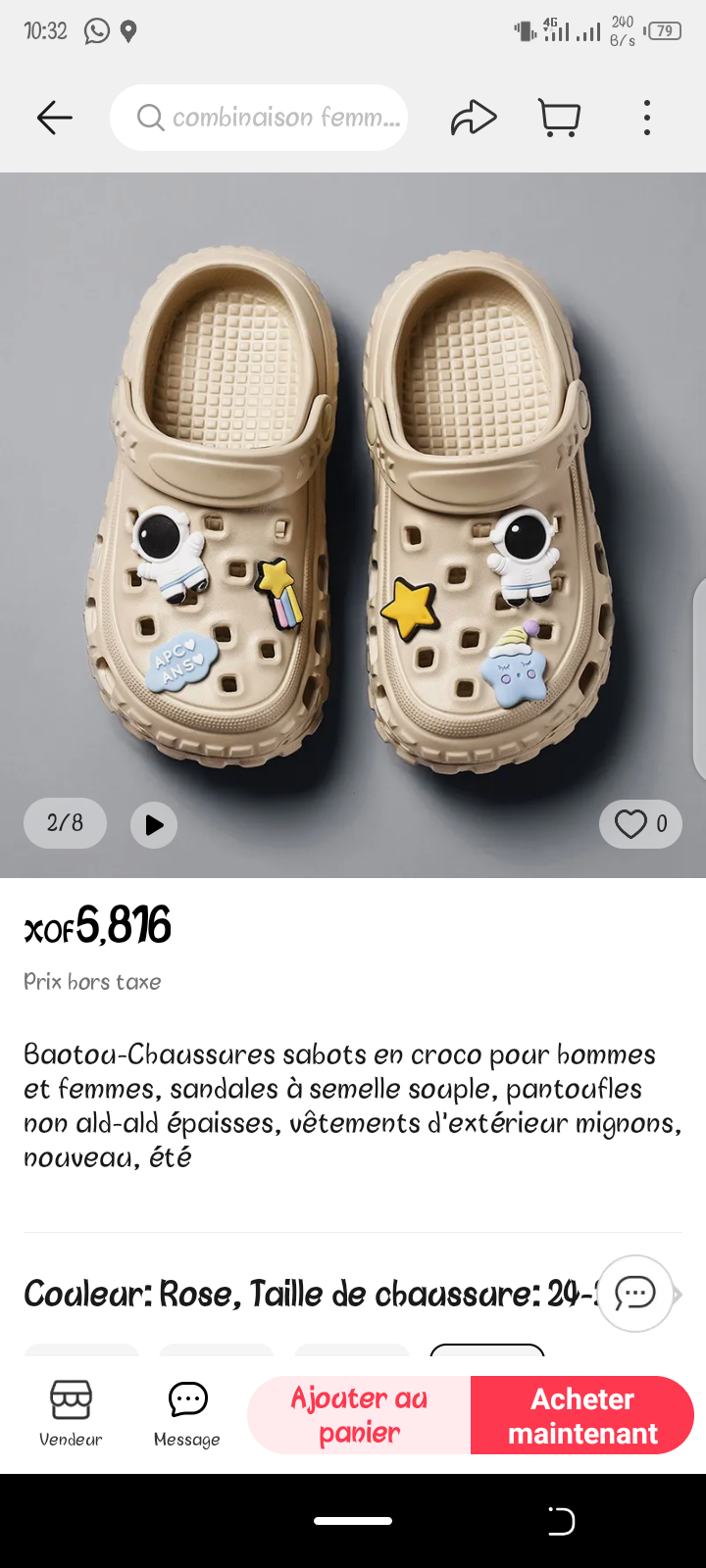Open the three-dot overflow menu
The height and width of the screenshot is (1568, 706).
(x=646, y=118)
